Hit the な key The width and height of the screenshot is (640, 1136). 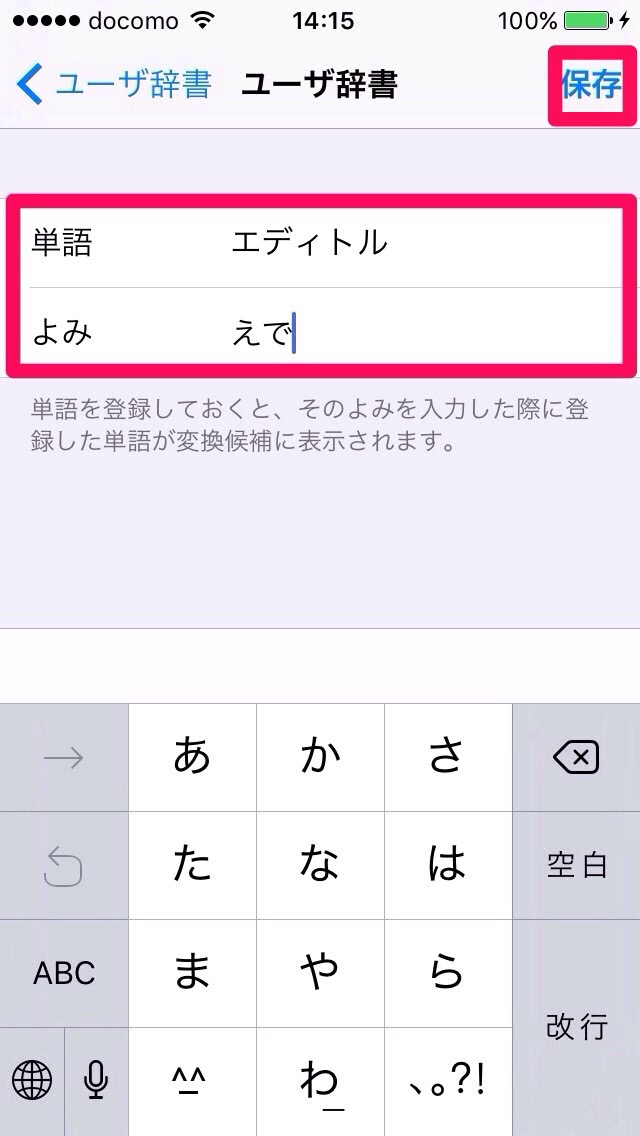click(x=320, y=865)
